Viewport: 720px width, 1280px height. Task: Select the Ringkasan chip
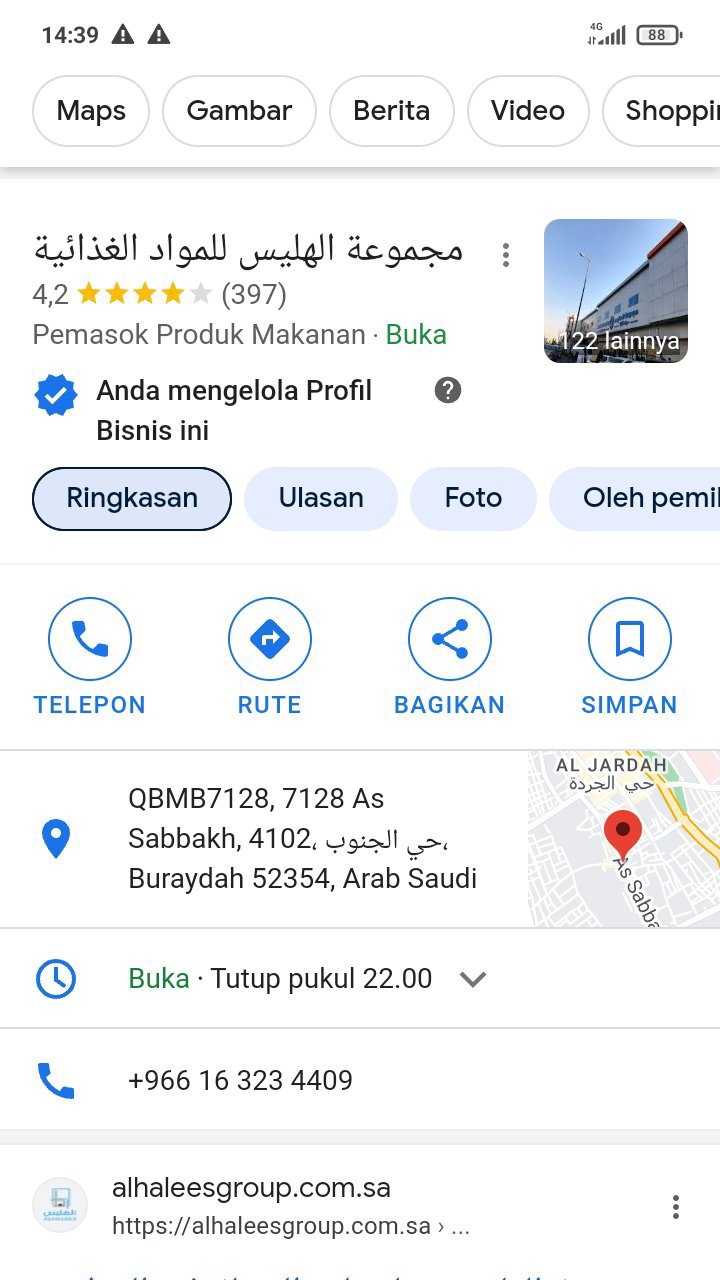(x=132, y=498)
